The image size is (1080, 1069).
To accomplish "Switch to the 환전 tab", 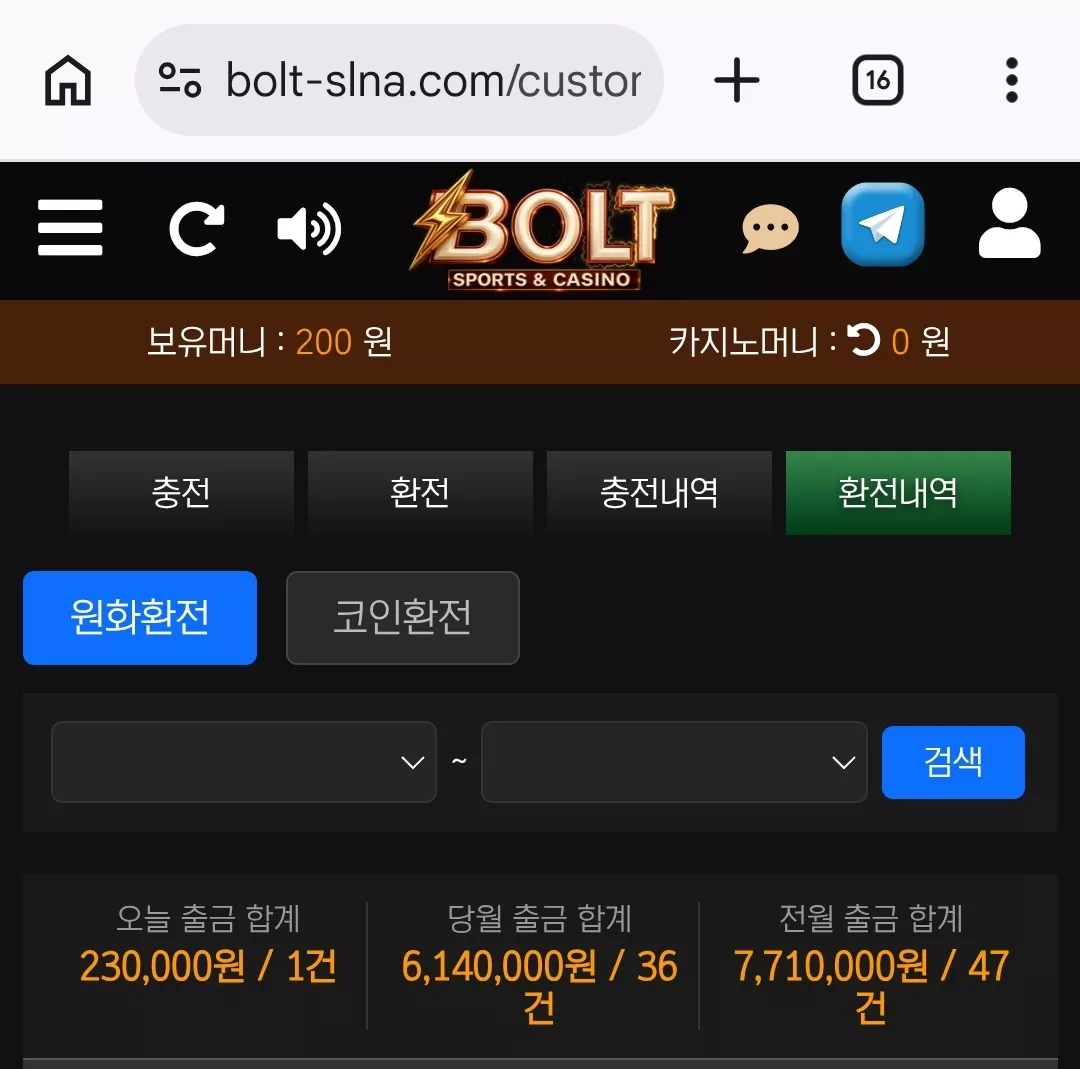I will tap(420, 492).
